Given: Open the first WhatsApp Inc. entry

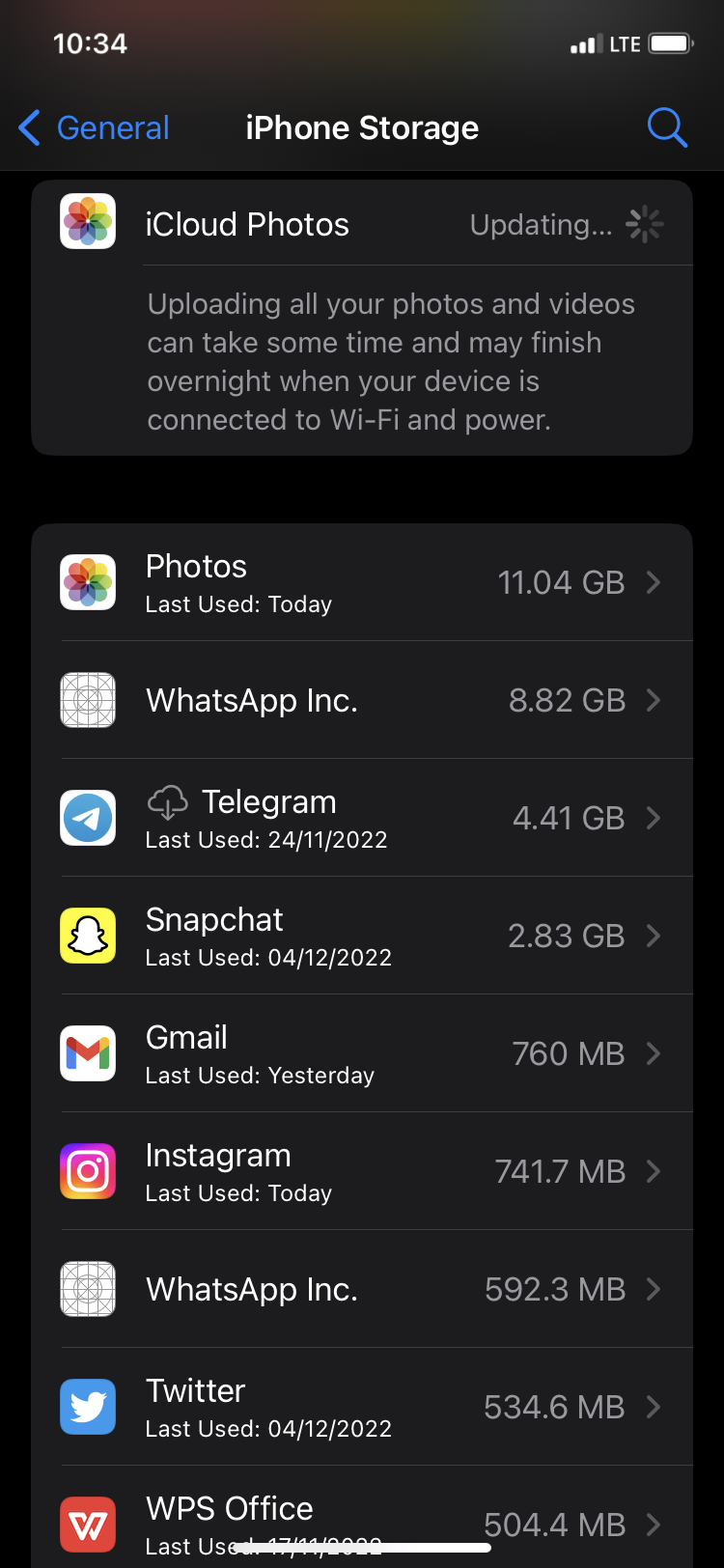Looking at the screenshot, I should pos(362,700).
